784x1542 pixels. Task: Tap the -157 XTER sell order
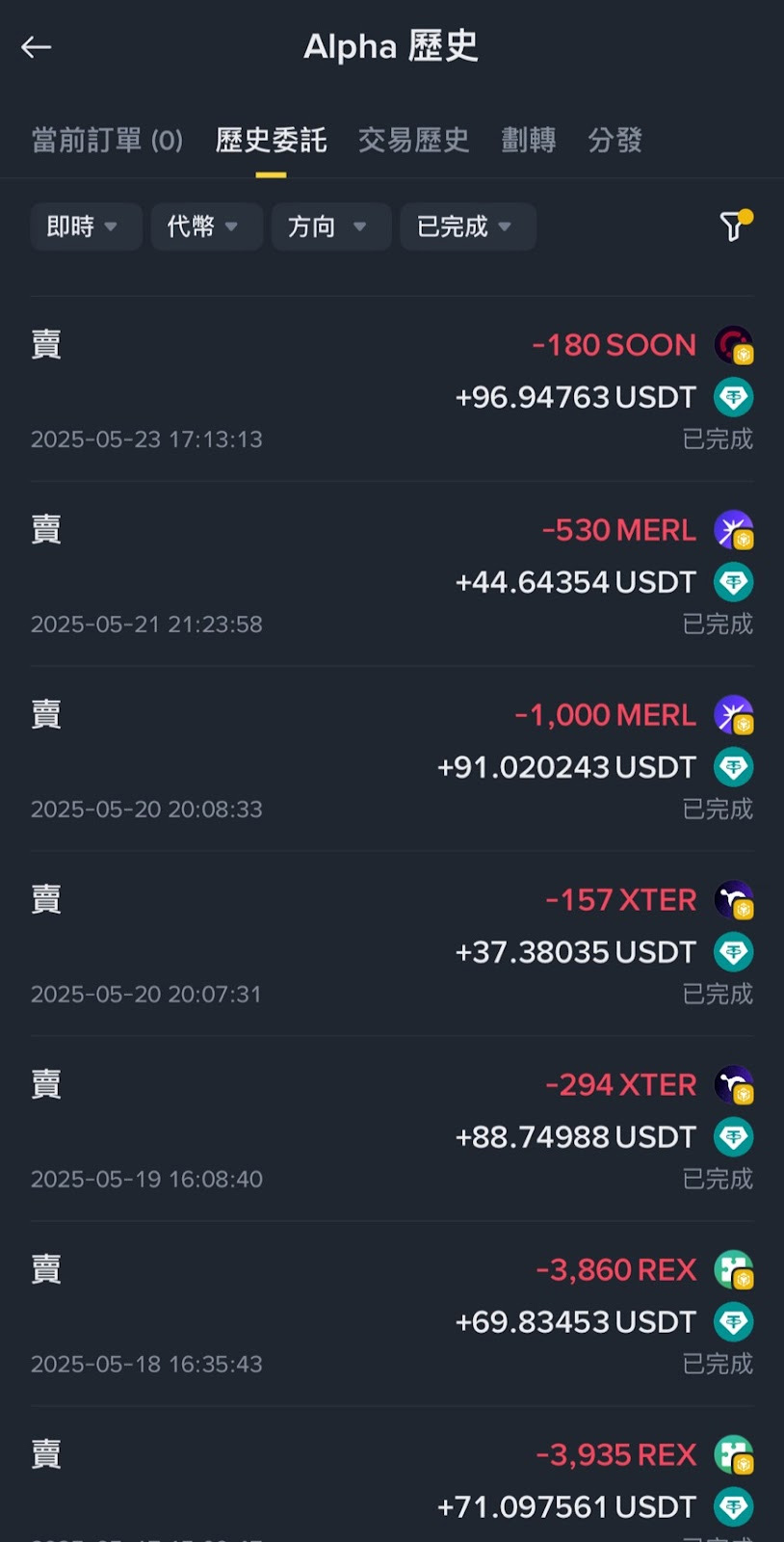point(391,944)
